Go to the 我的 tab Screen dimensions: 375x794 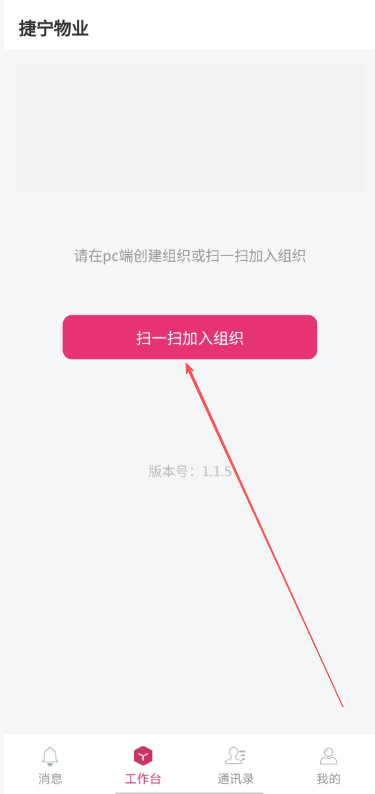tap(328, 765)
